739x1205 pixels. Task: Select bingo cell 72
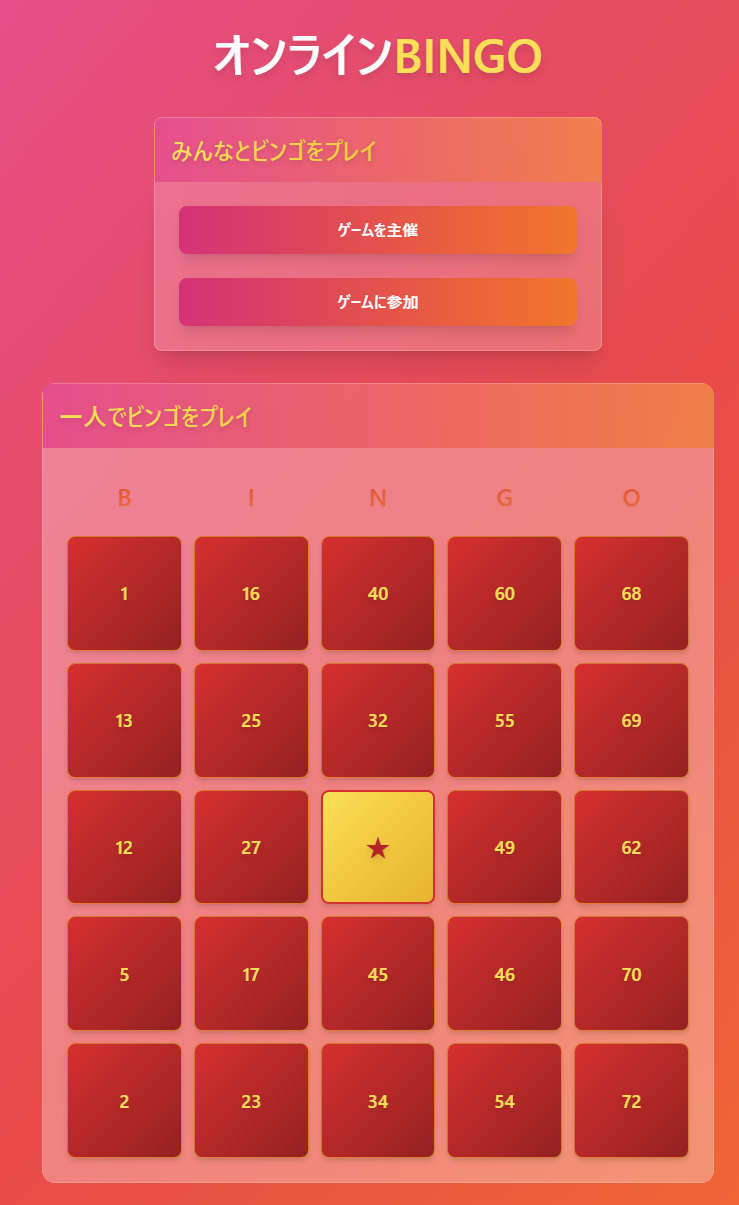(631, 1101)
